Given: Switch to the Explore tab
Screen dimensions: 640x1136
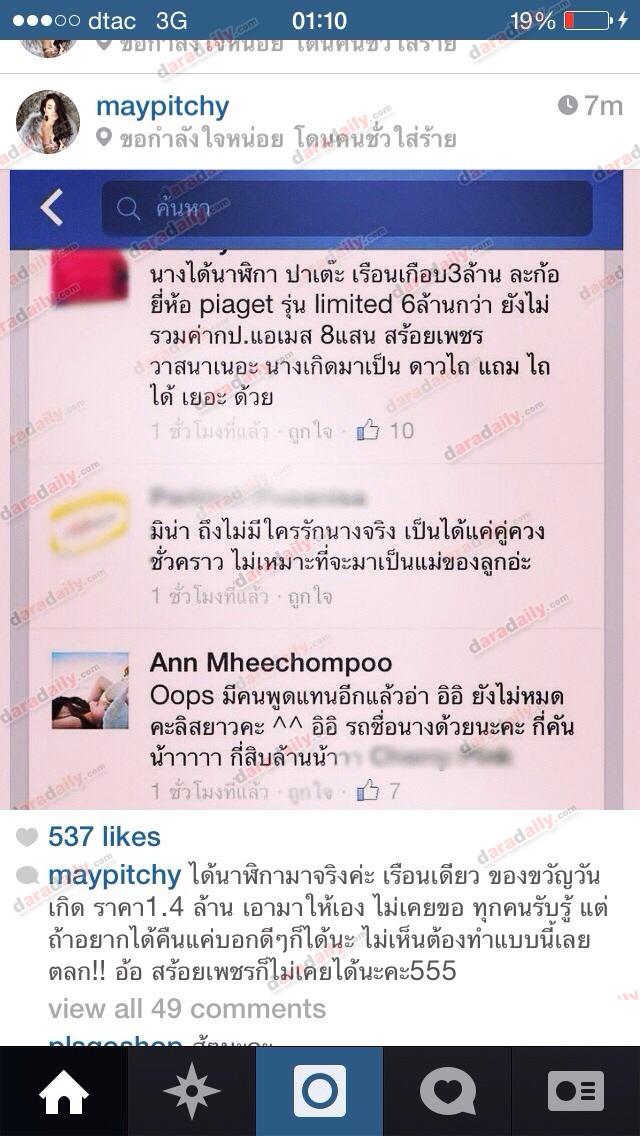Looking at the screenshot, I should 192,1091.
